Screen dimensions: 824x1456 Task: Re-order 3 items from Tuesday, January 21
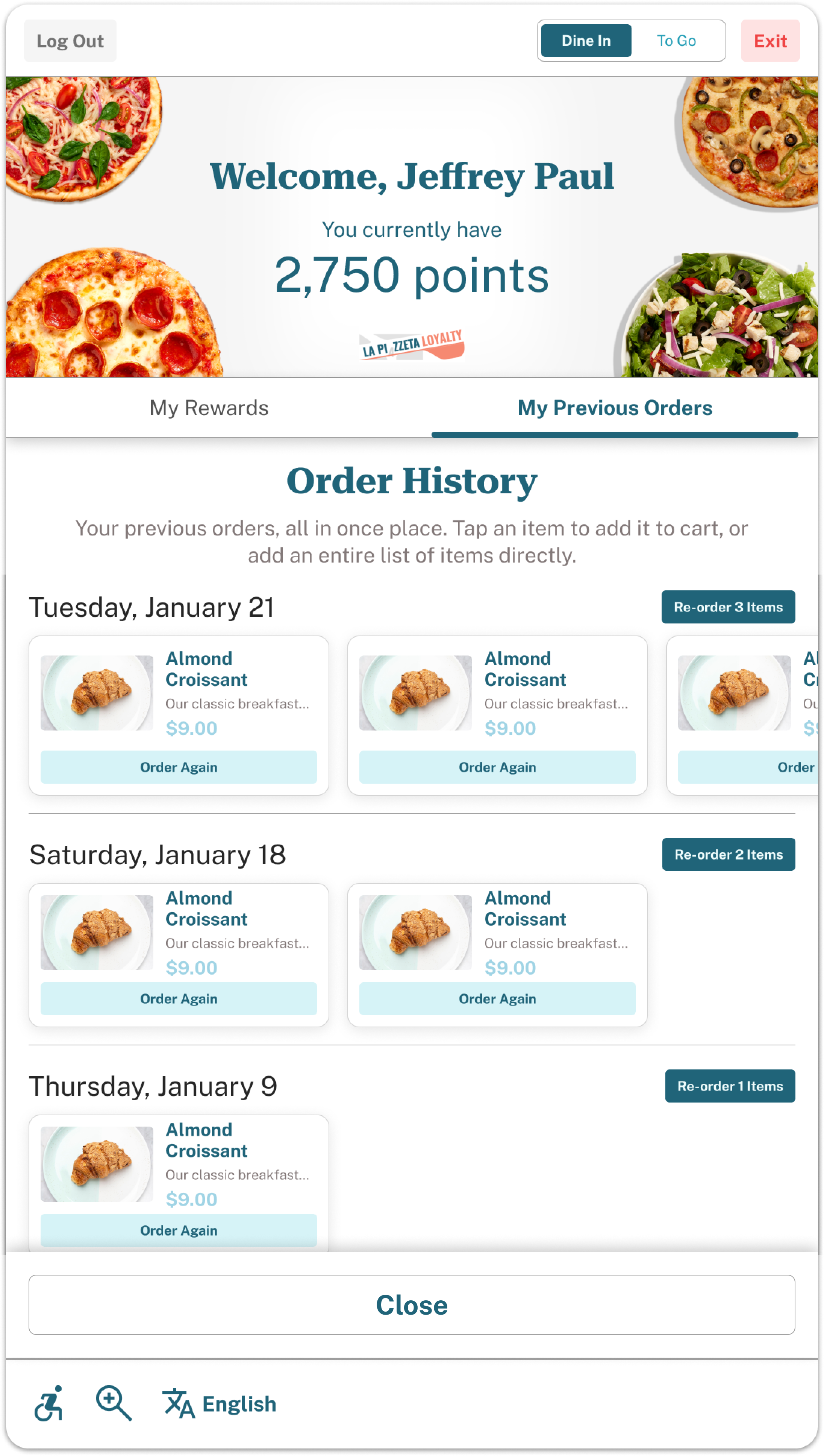pyautogui.click(x=728, y=607)
